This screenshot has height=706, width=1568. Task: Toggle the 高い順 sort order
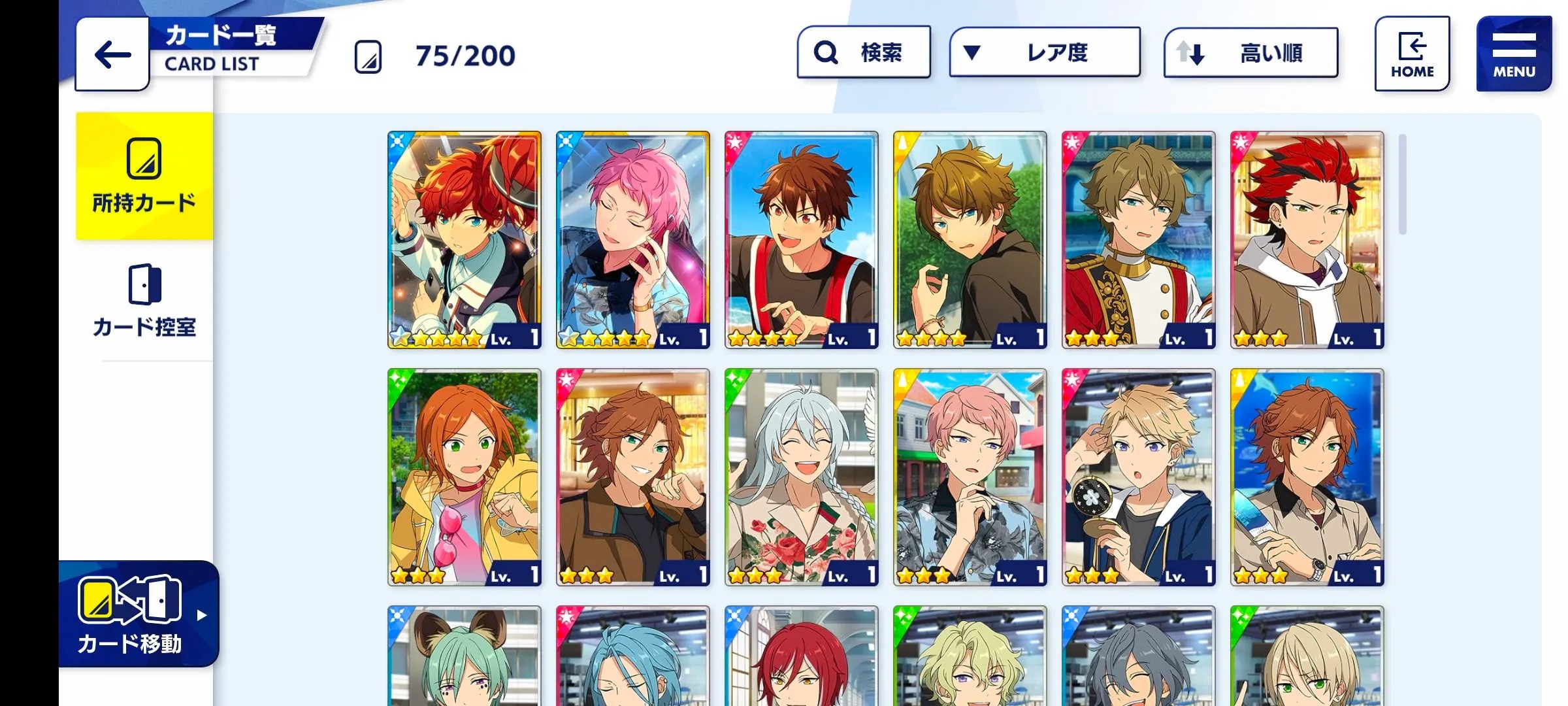click(x=1250, y=52)
